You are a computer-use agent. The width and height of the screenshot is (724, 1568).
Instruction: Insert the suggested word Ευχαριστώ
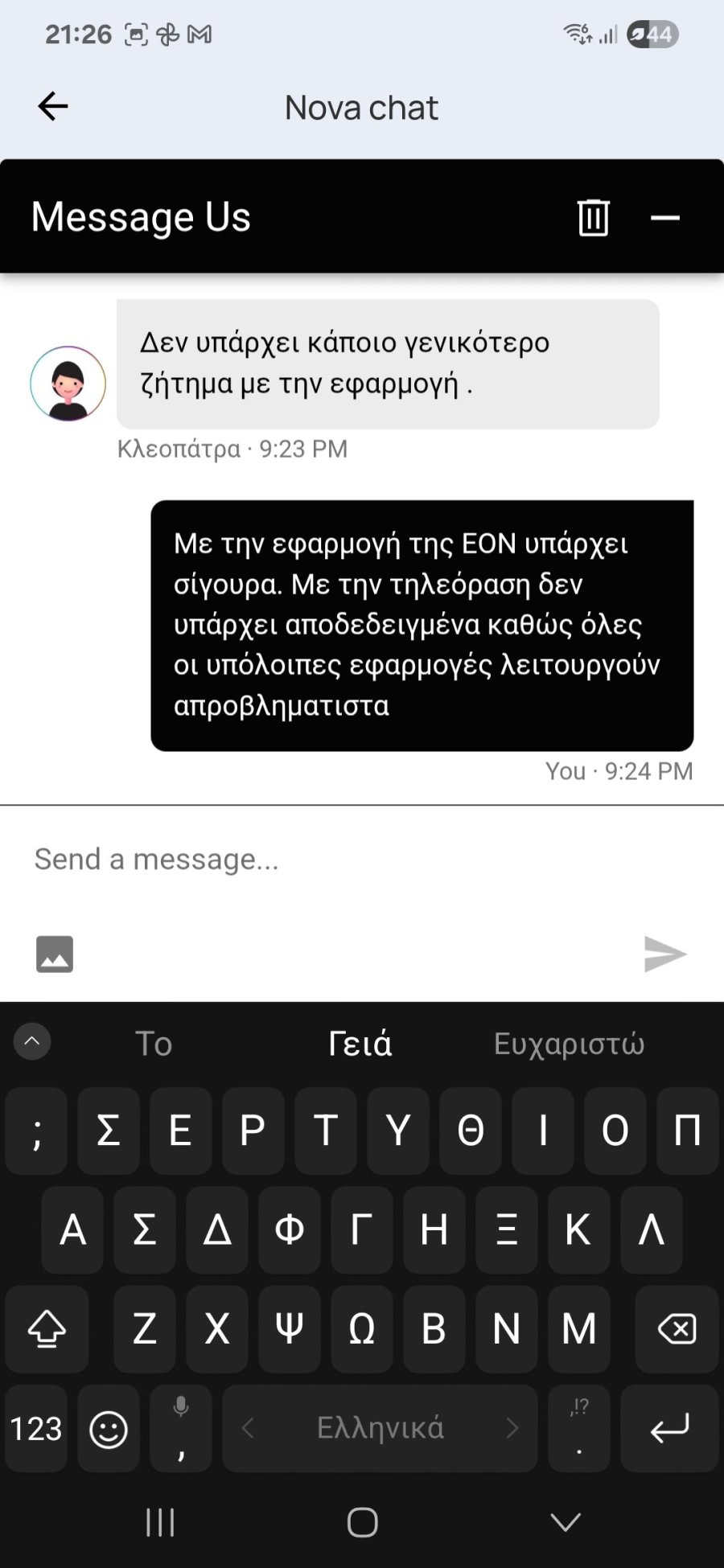pos(569,1044)
